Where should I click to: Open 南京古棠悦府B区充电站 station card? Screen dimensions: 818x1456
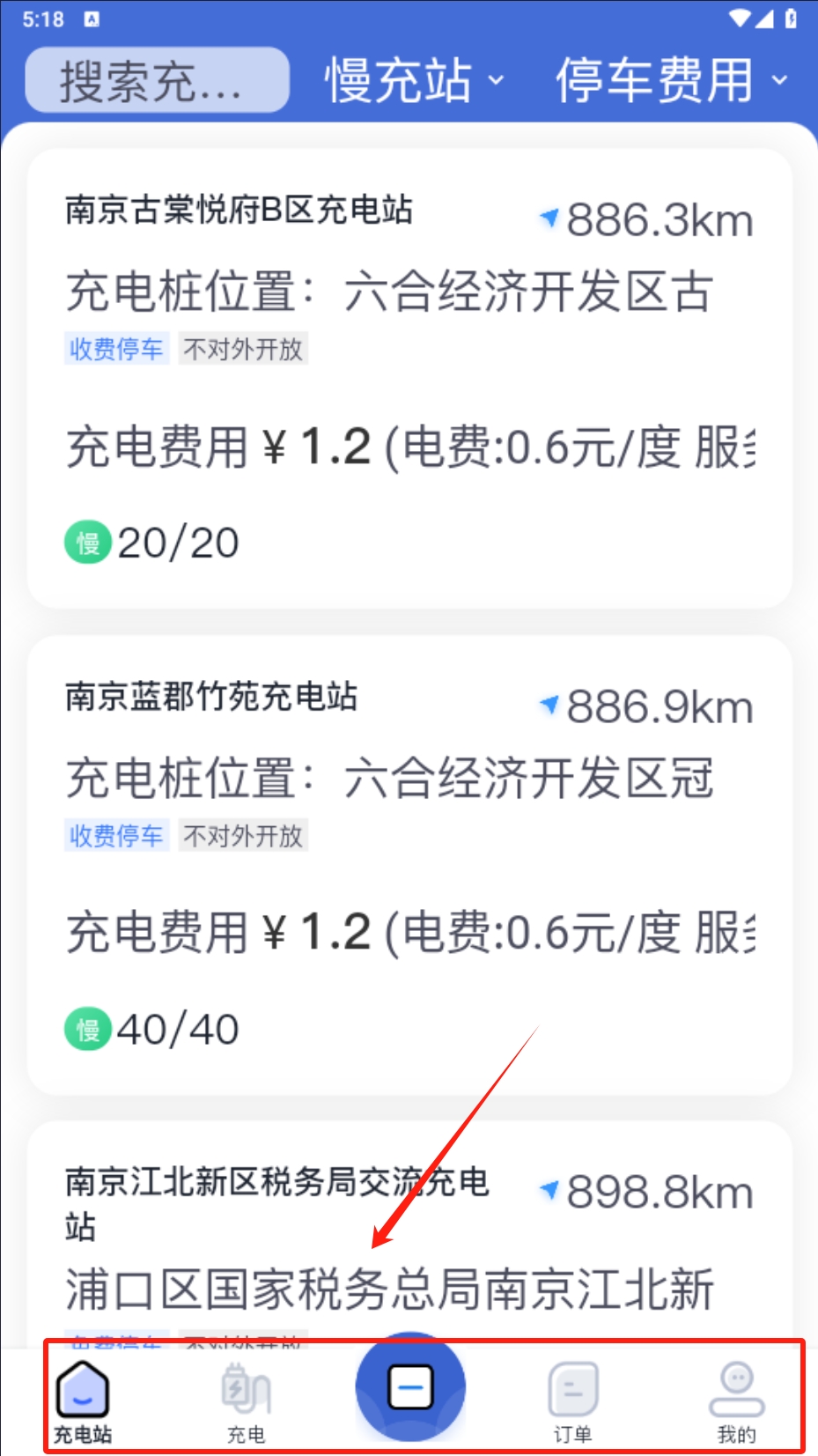point(409,379)
